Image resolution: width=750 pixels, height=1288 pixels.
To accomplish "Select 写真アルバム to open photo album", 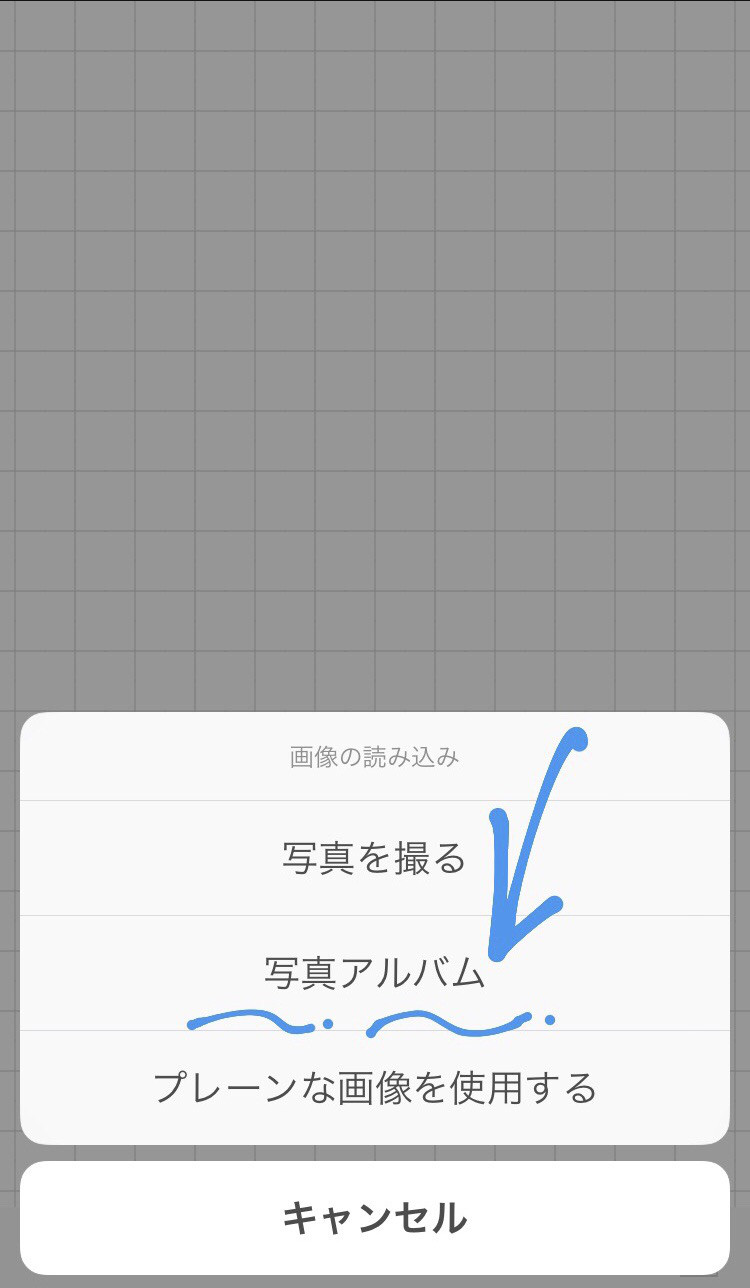I will (x=375, y=973).
